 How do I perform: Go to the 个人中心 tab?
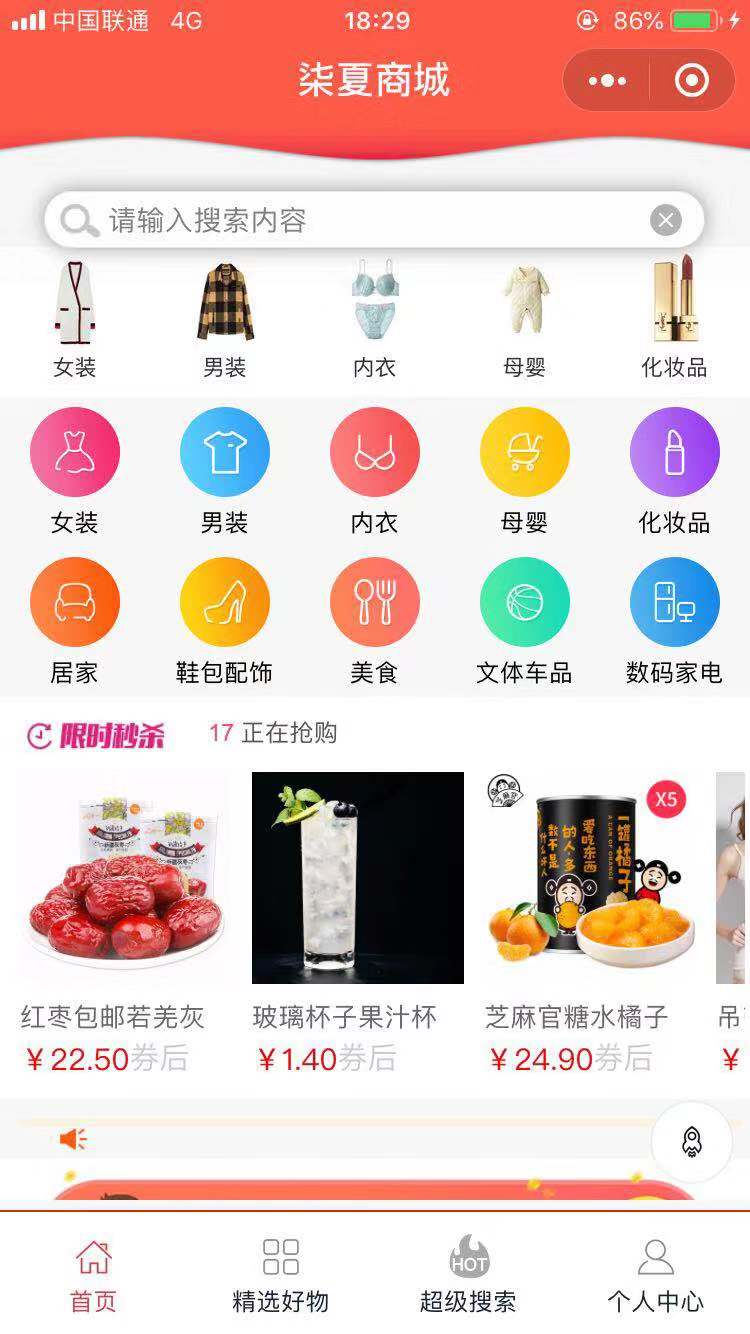point(656,1275)
